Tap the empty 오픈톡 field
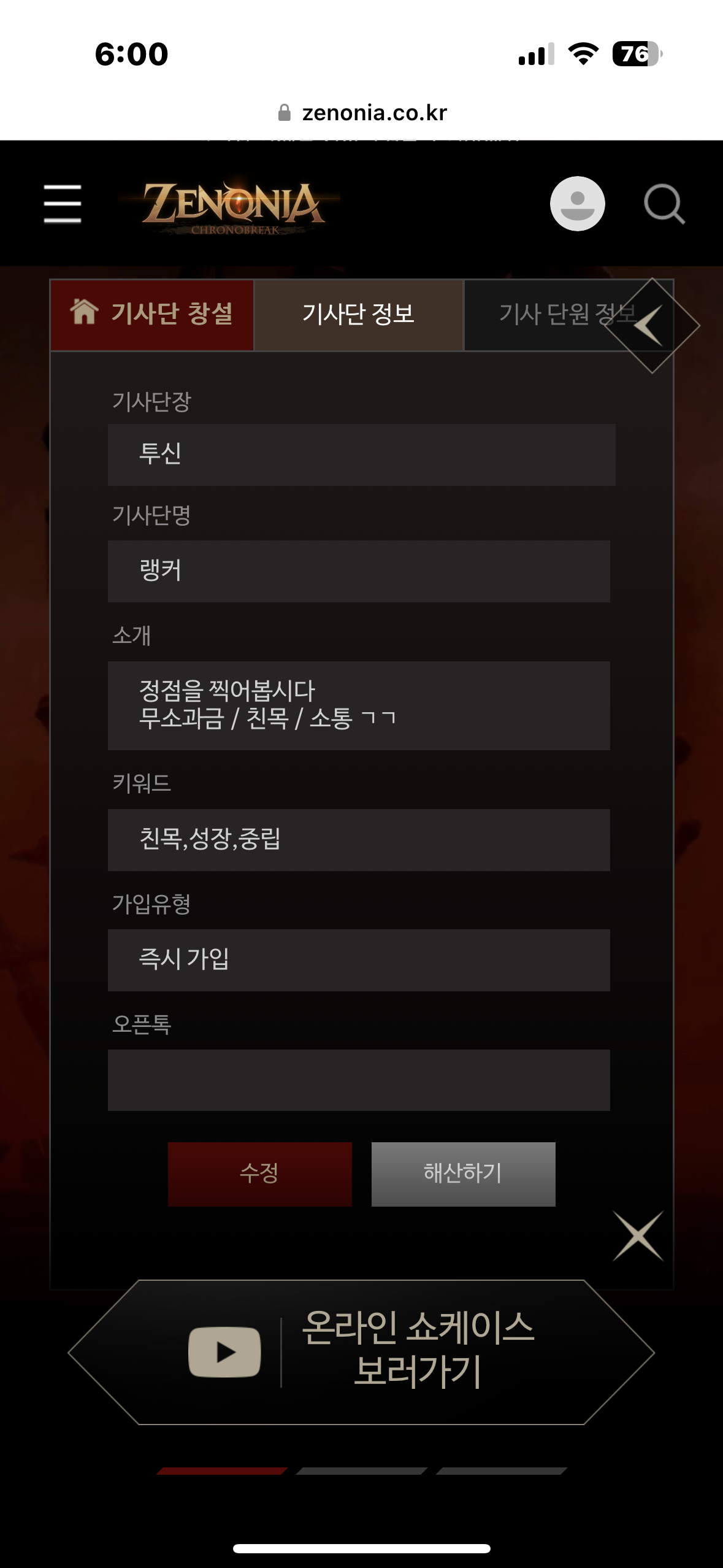The image size is (723, 1568). (x=359, y=1080)
